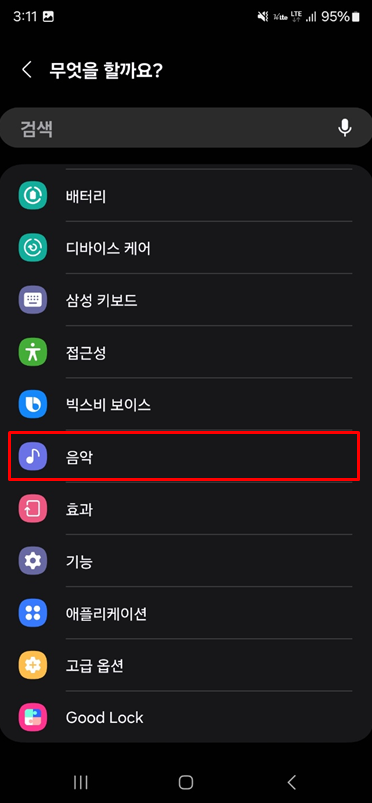Open 애플리케이션
This screenshot has width=372, height=803.
pyautogui.click(x=186, y=614)
